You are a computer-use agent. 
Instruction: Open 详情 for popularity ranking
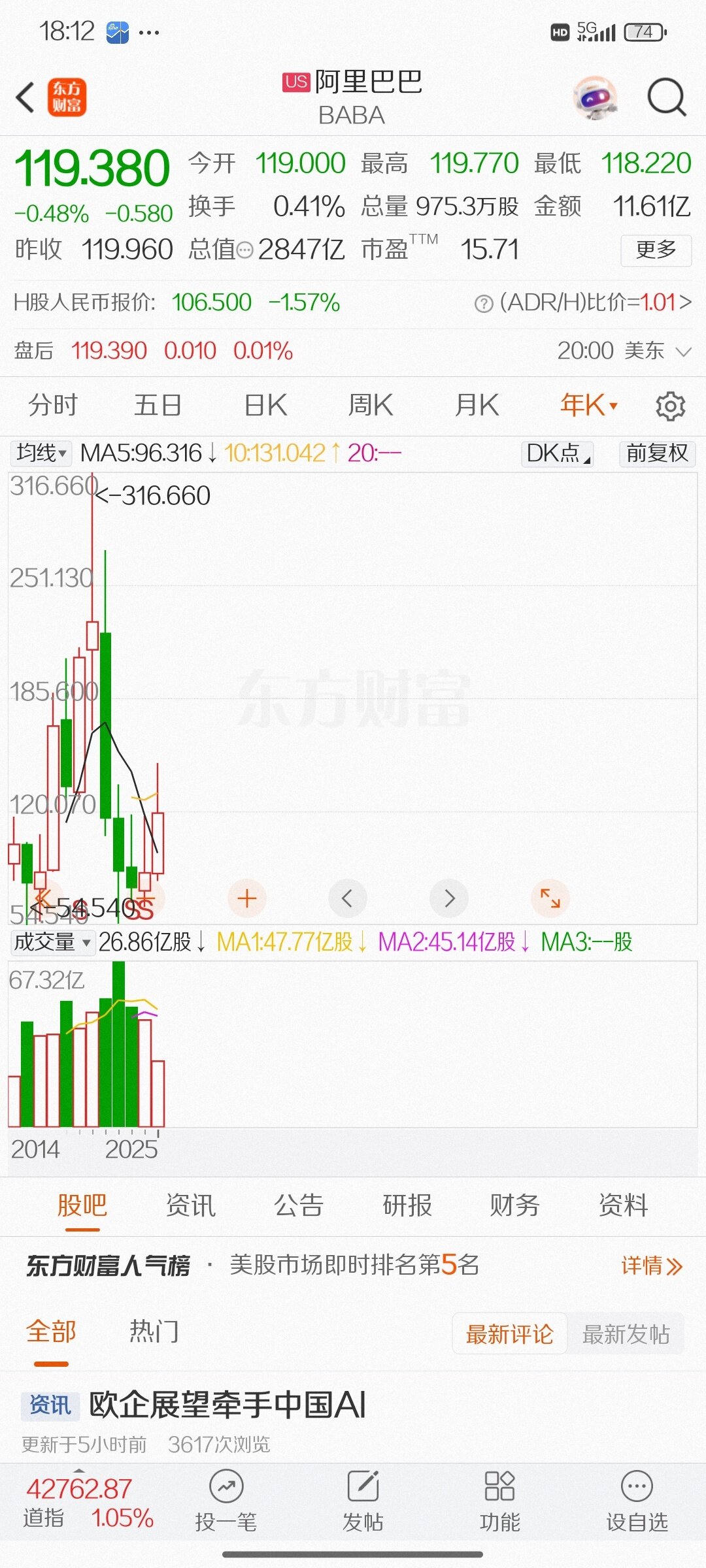652,1266
